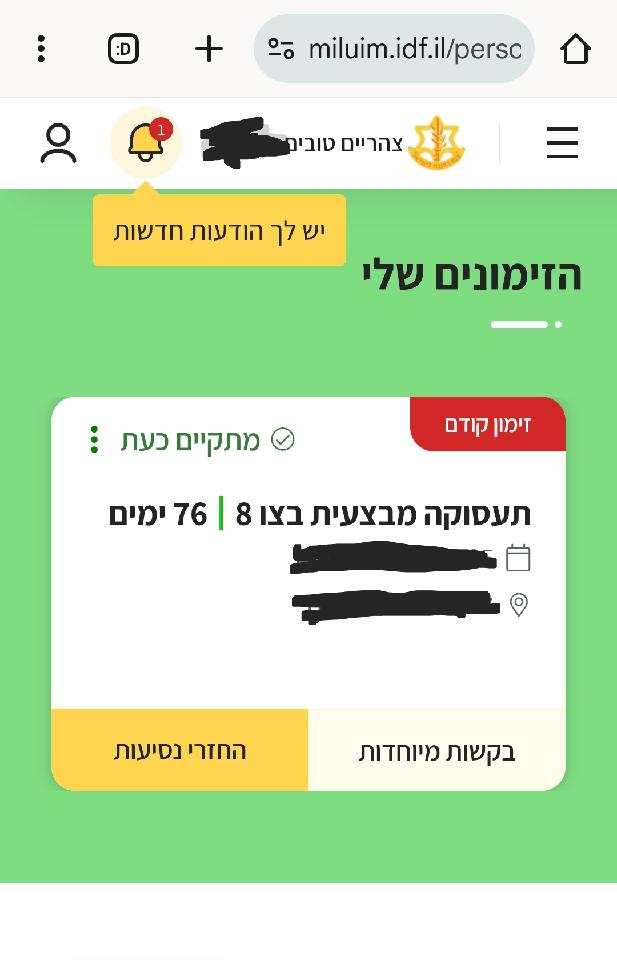Open the green options dots on the card
Image resolution: width=617 pixels, height=960 pixels.
pyautogui.click(x=93, y=440)
